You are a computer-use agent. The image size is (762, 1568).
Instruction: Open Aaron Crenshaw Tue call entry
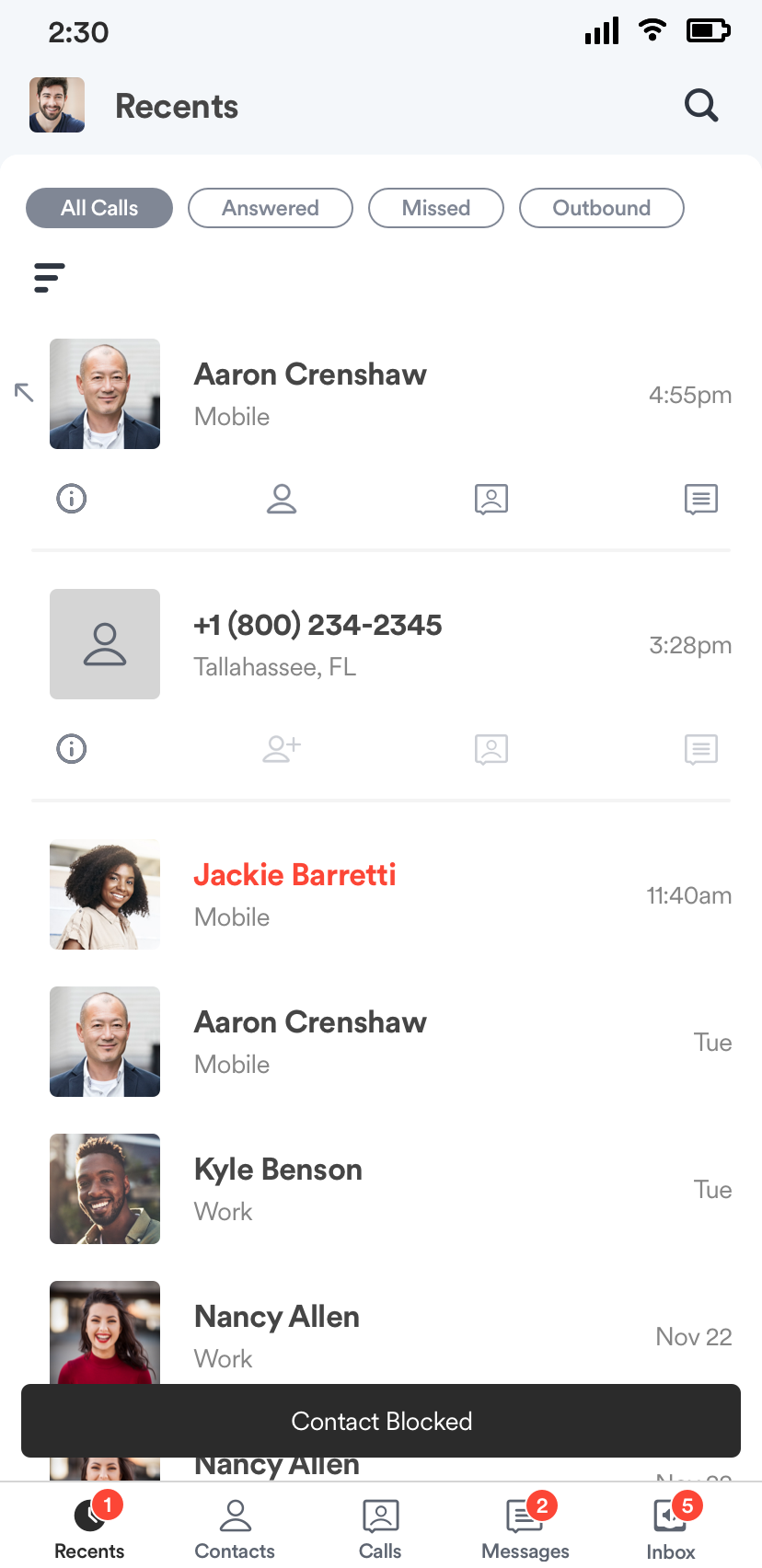381,1042
